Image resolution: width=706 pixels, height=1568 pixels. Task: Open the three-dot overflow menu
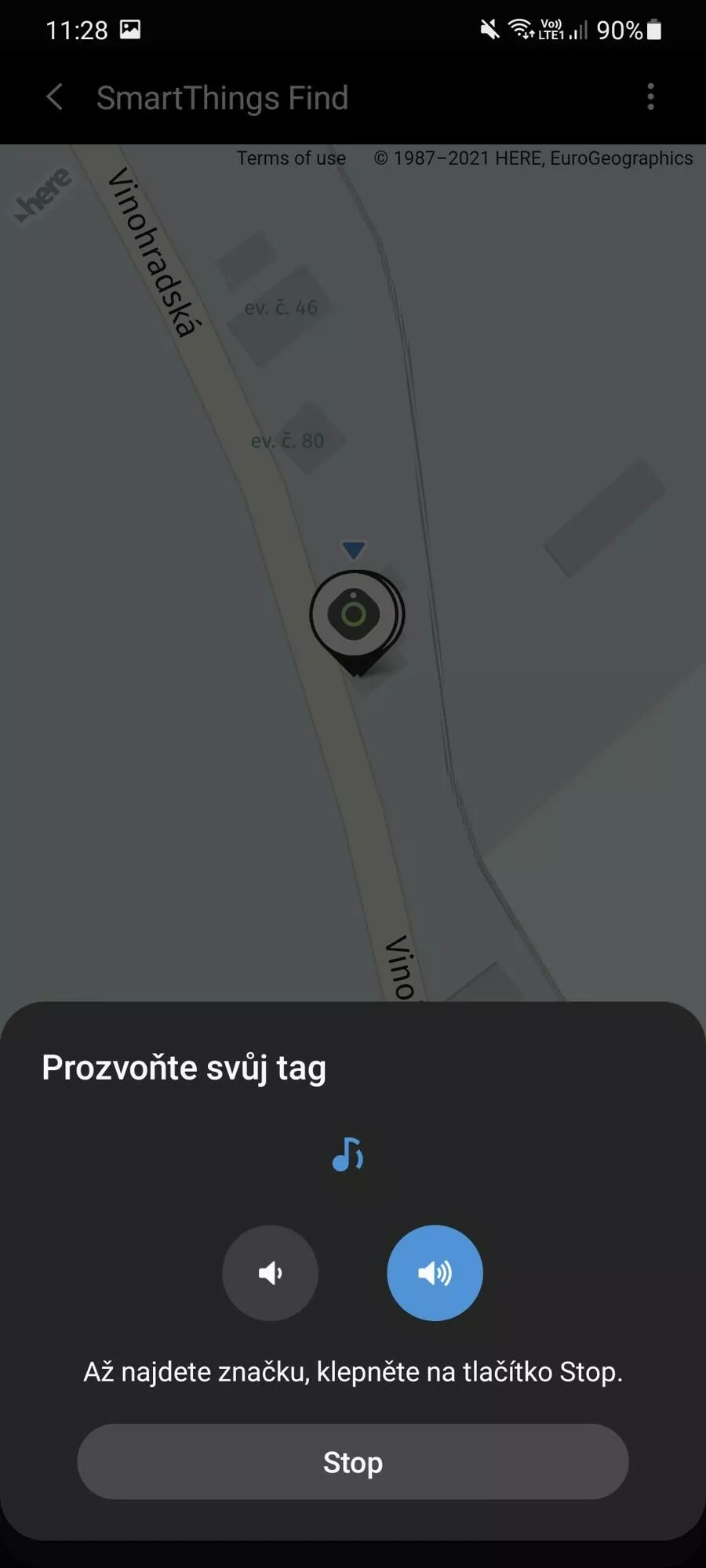coord(650,97)
